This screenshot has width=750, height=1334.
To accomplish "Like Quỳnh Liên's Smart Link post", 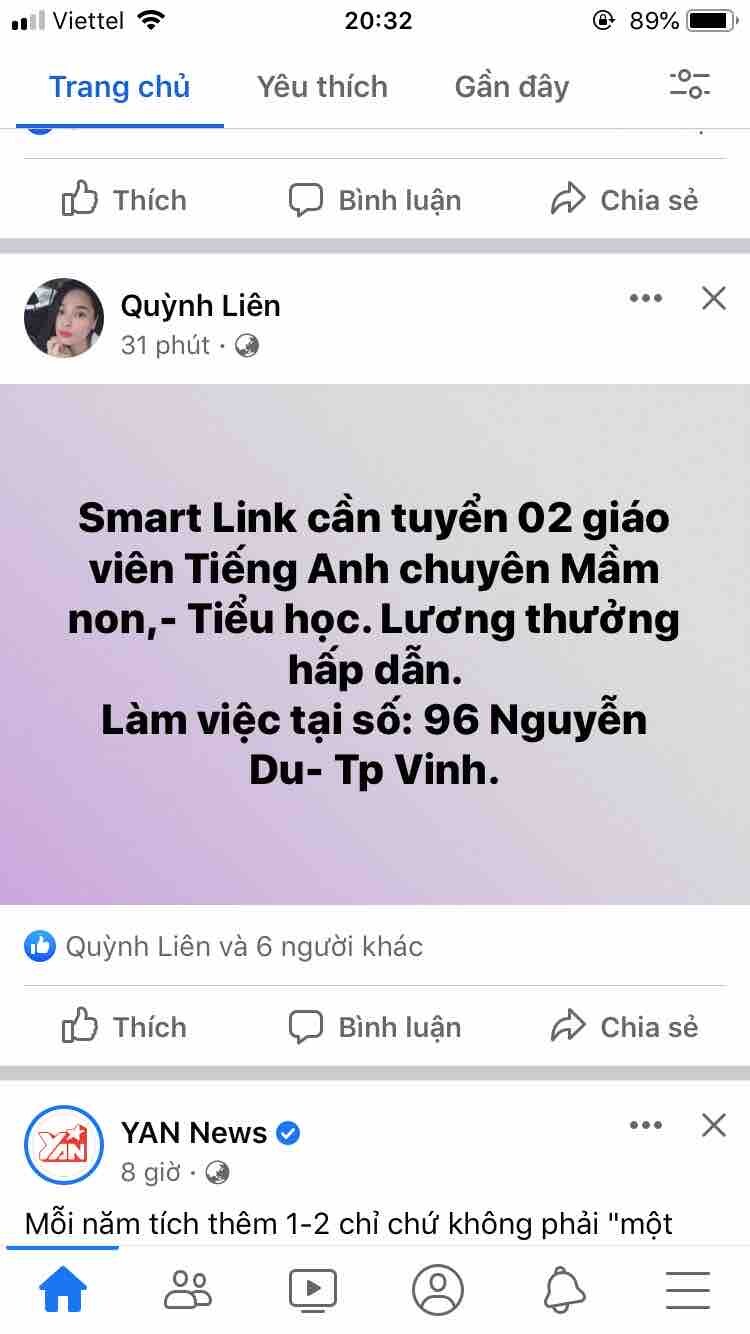I will coord(125,1027).
